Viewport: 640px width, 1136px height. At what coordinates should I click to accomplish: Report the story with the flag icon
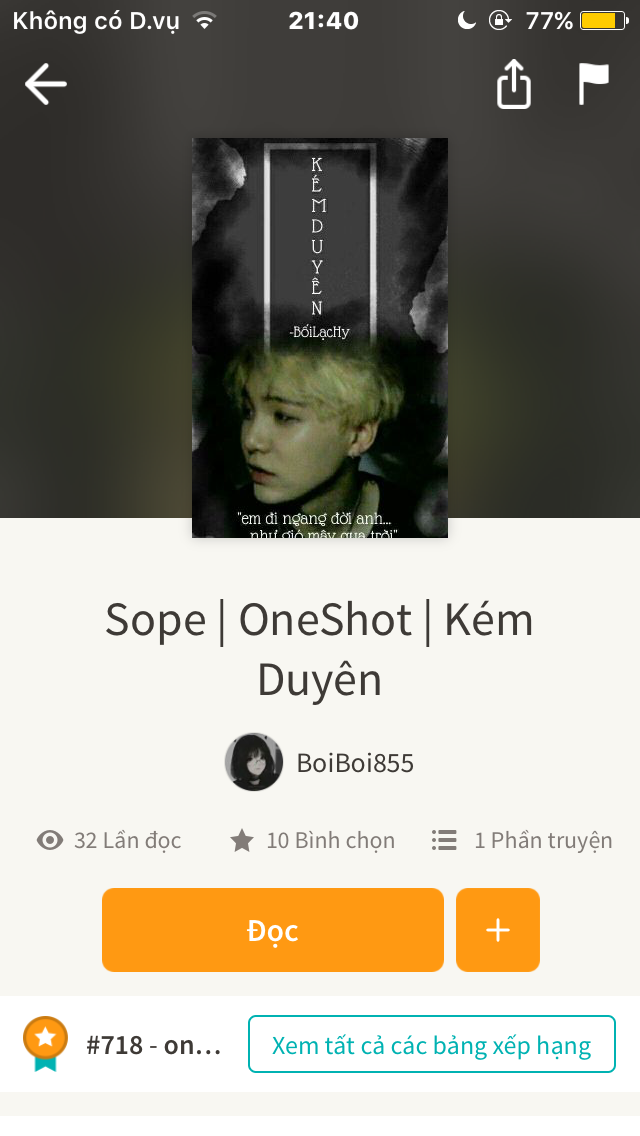[594, 83]
